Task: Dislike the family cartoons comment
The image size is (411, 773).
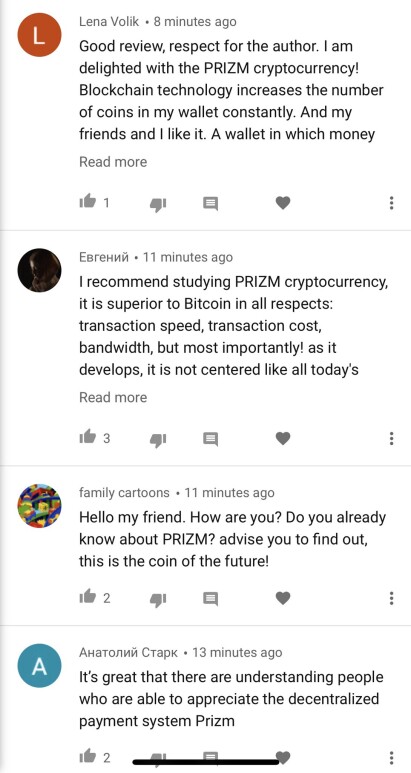Action: point(158,599)
